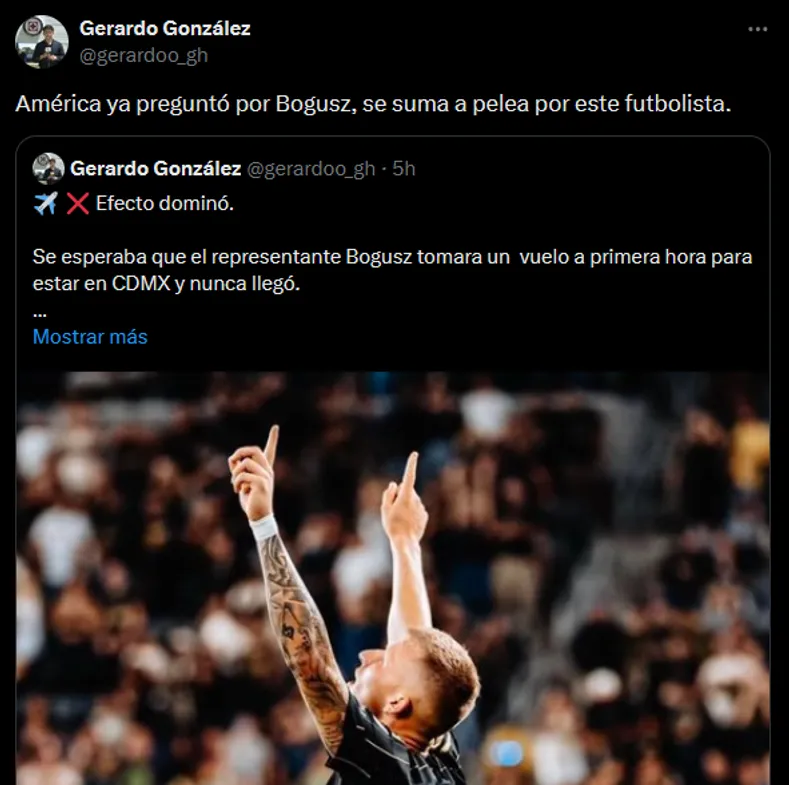The image size is (789, 785).
Task: Expand the quoted tweet with Mostrar más
Action: click(90, 337)
